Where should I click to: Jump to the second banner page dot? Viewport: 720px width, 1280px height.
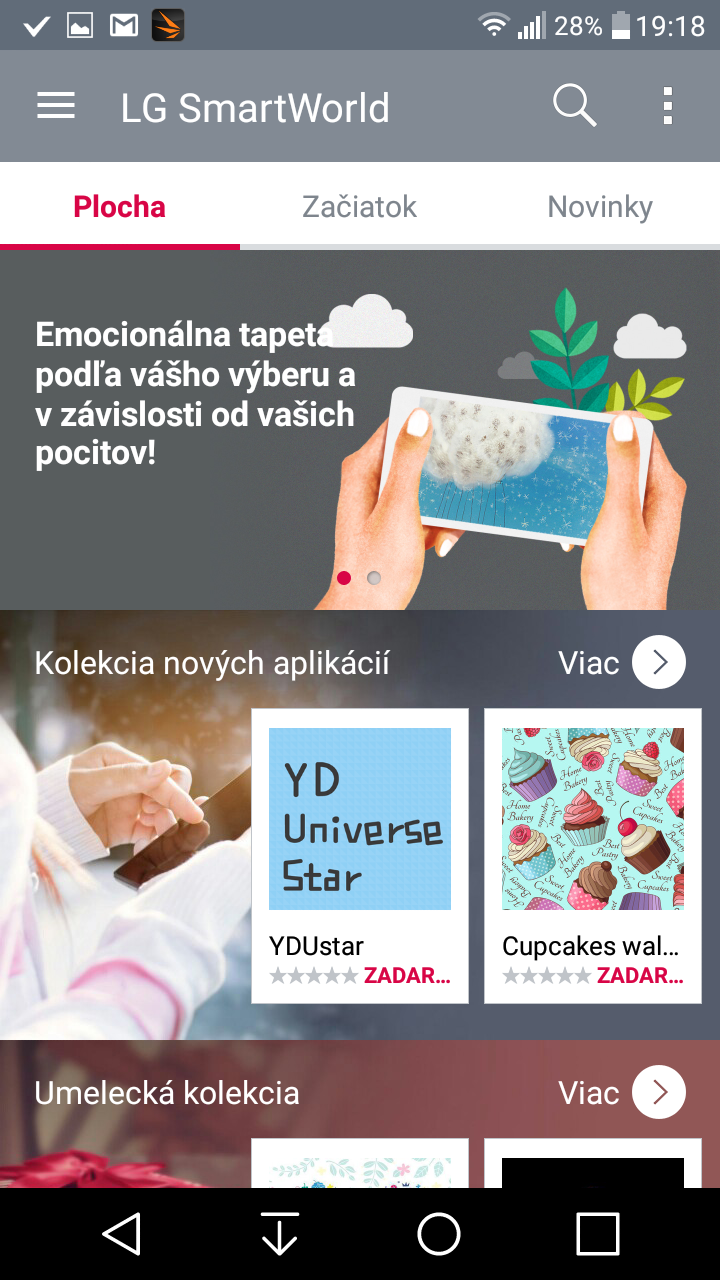coord(374,578)
